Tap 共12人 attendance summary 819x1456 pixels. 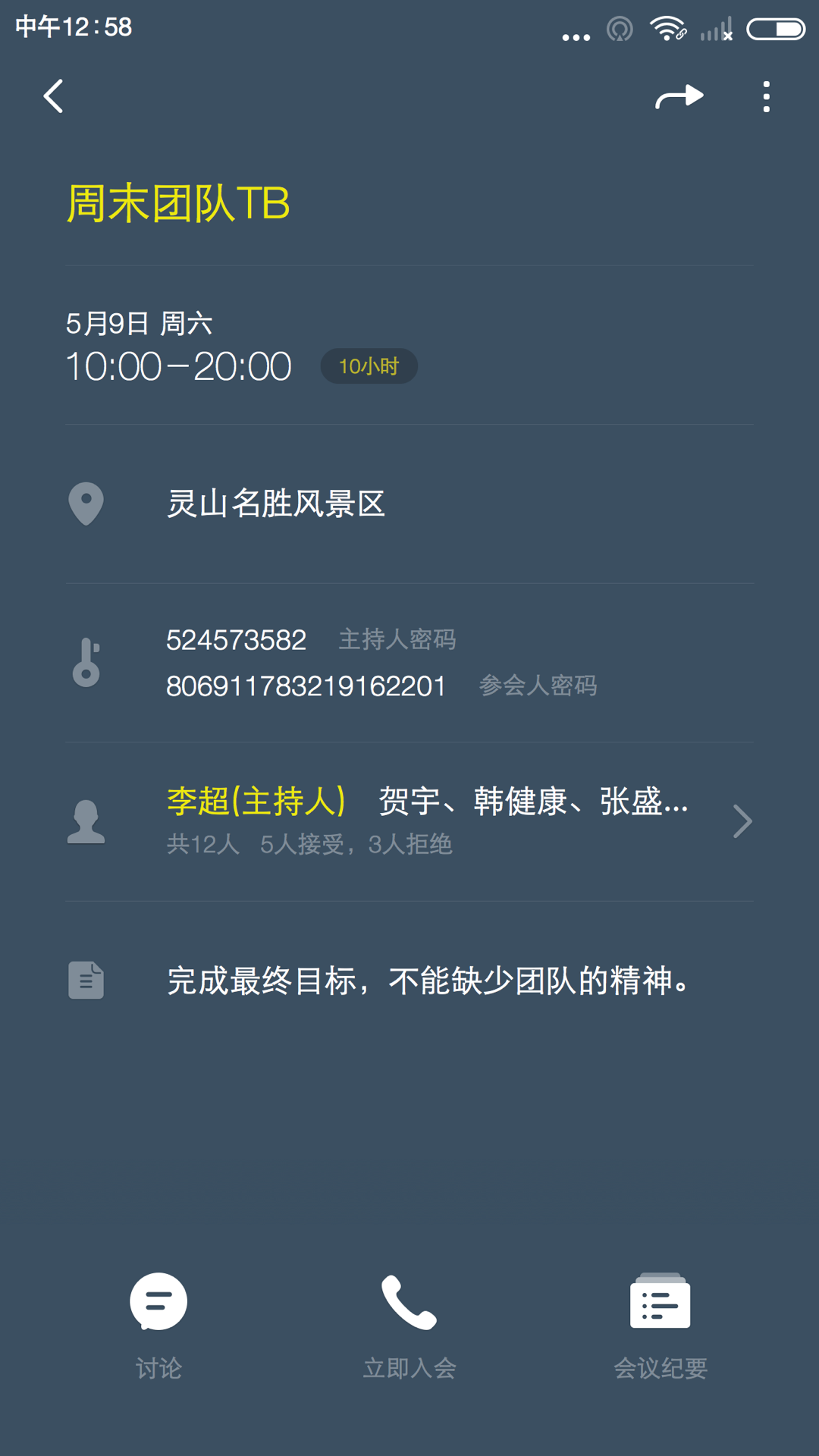201,845
